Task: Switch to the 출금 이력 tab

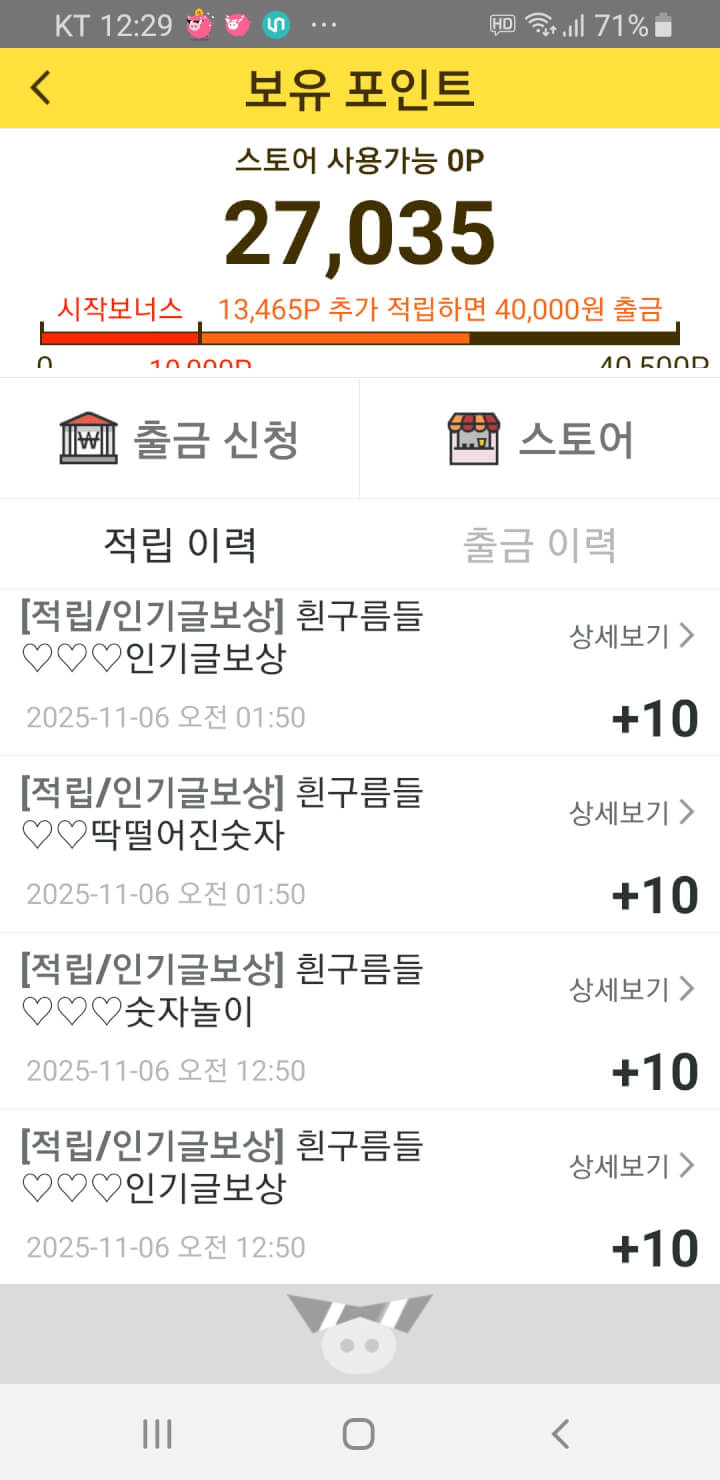Action: coord(540,545)
